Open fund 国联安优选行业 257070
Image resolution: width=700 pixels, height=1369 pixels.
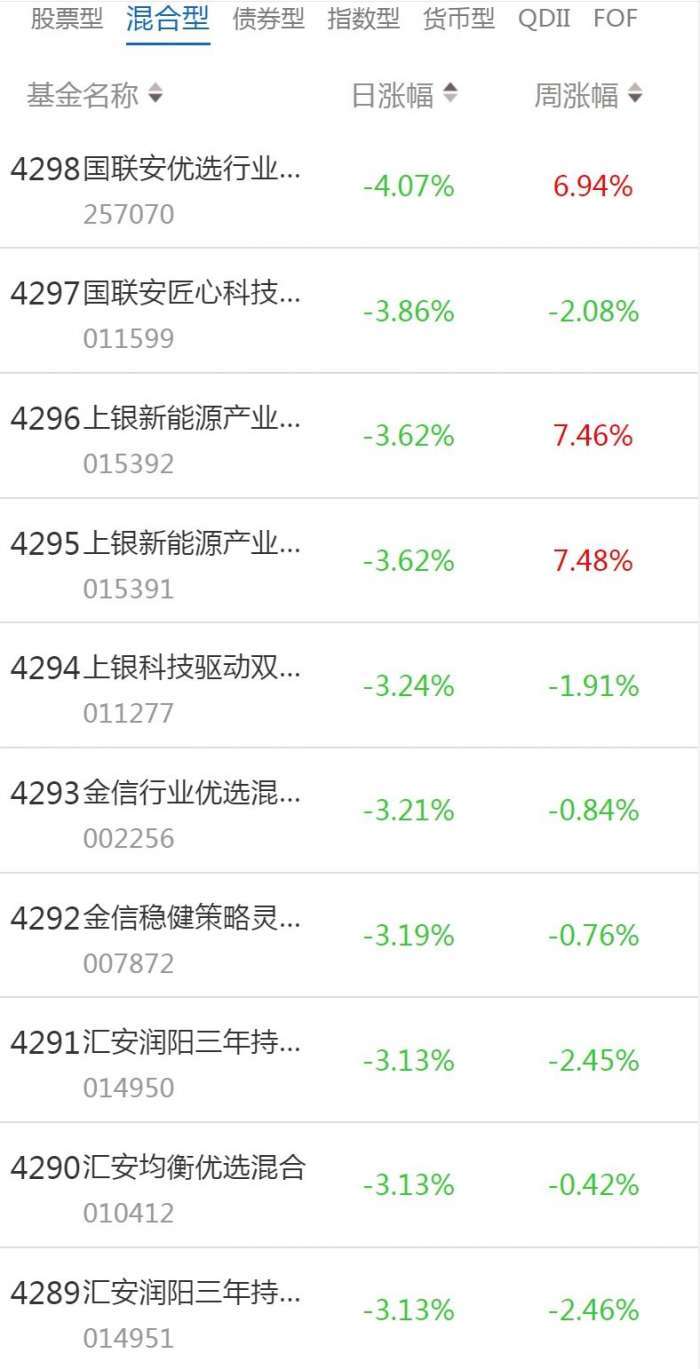[156, 186]
